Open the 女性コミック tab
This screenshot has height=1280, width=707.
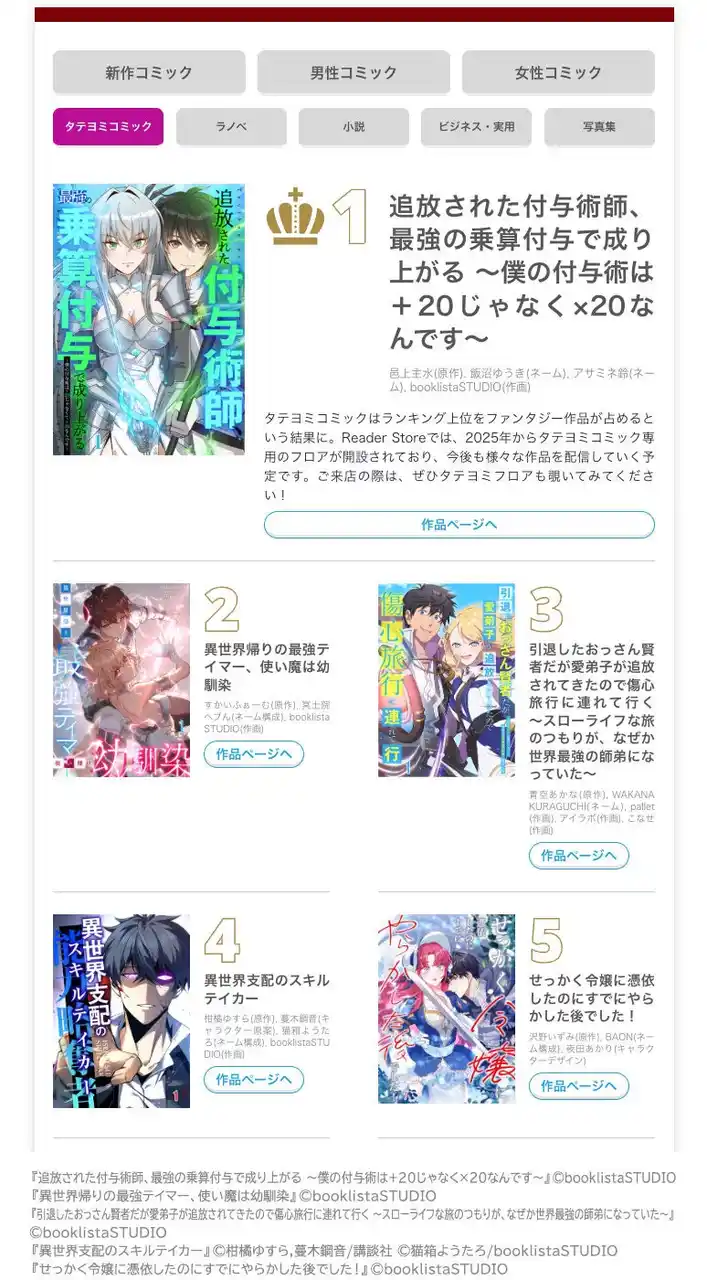(x=558, y=73)
